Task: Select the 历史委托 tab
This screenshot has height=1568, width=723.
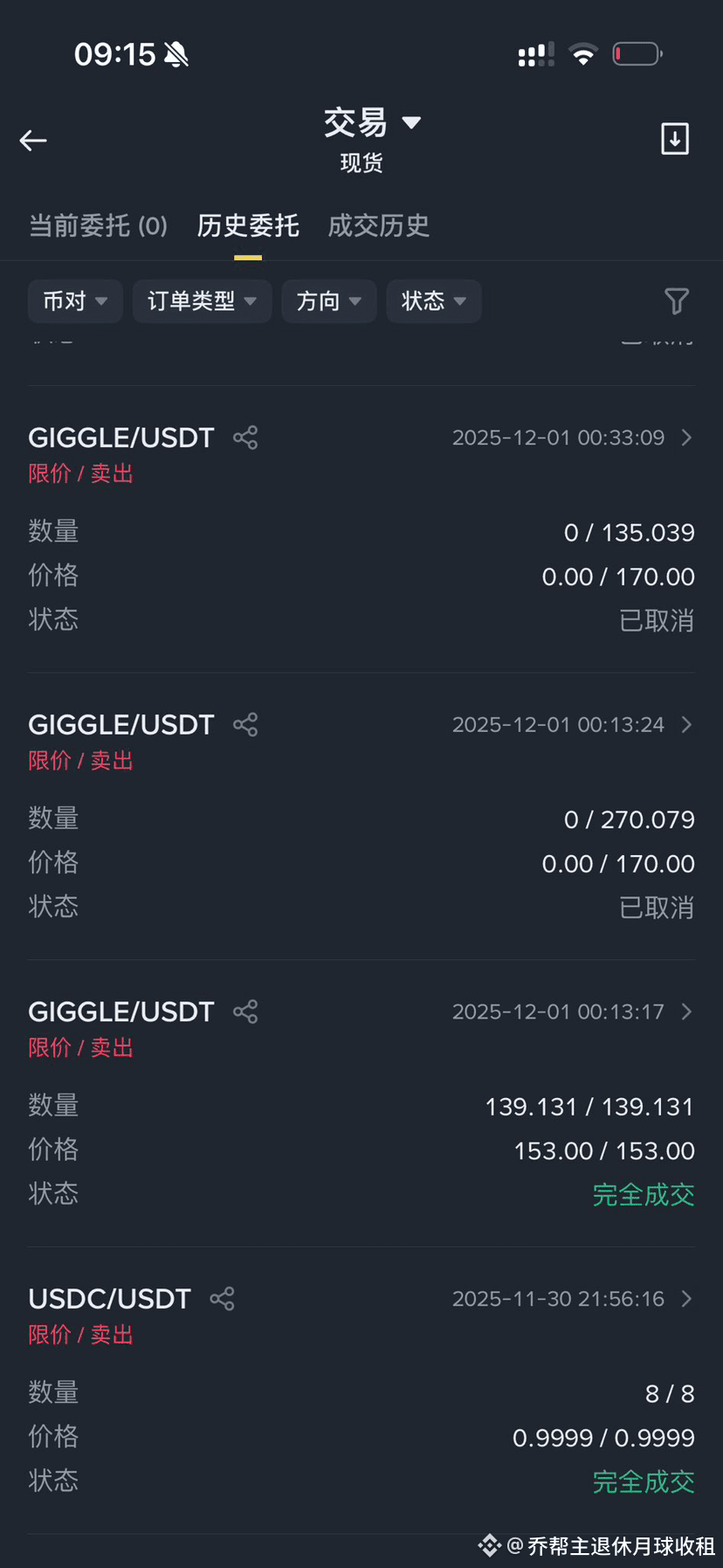Action: [x=248, y=226]
